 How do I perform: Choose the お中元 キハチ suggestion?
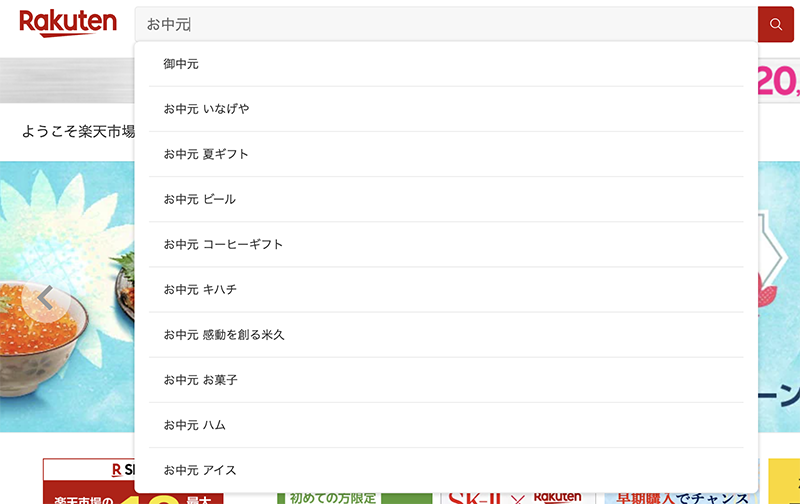point(446,289)
